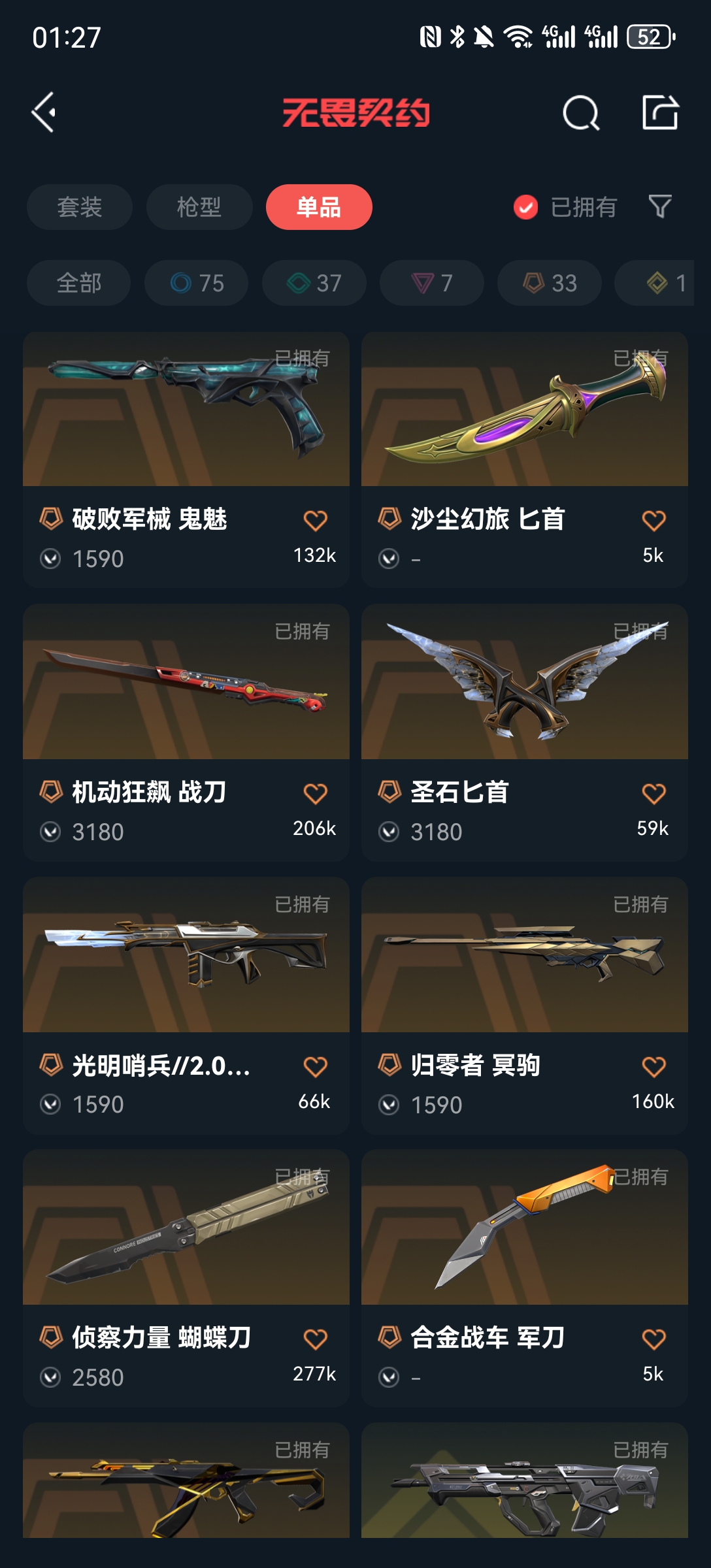Filter by the green tier chip 37

[314, 283]
